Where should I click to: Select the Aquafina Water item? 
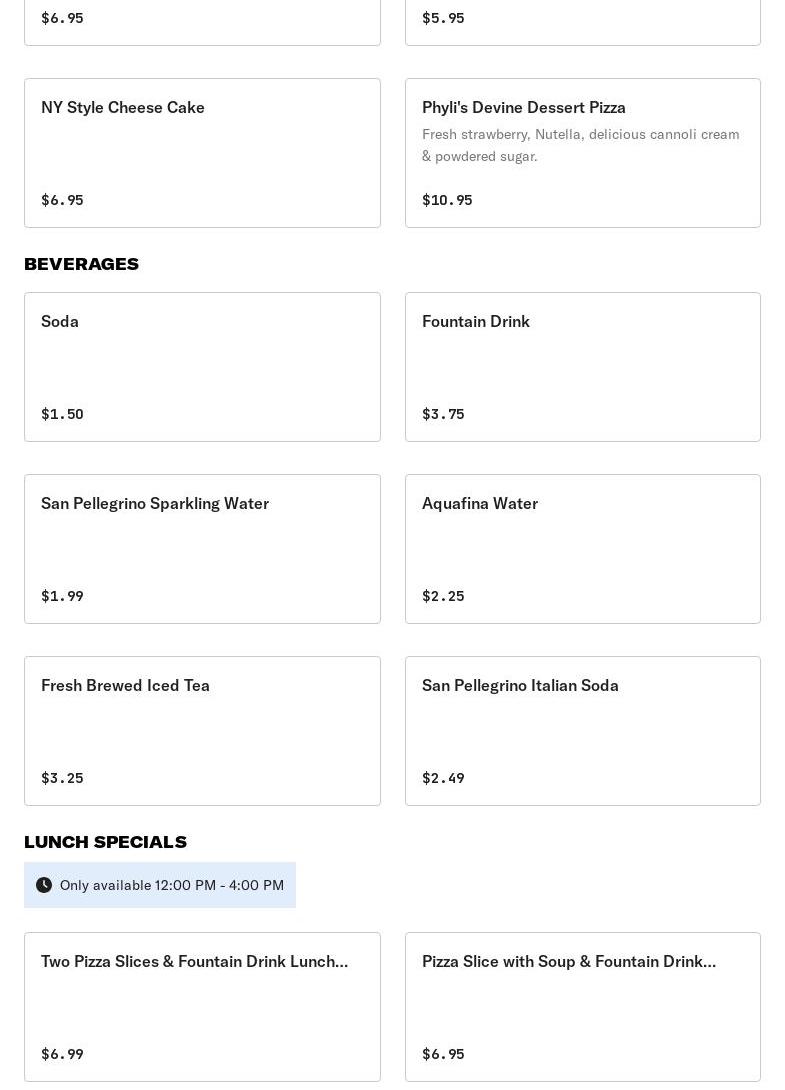coord(583,549)
